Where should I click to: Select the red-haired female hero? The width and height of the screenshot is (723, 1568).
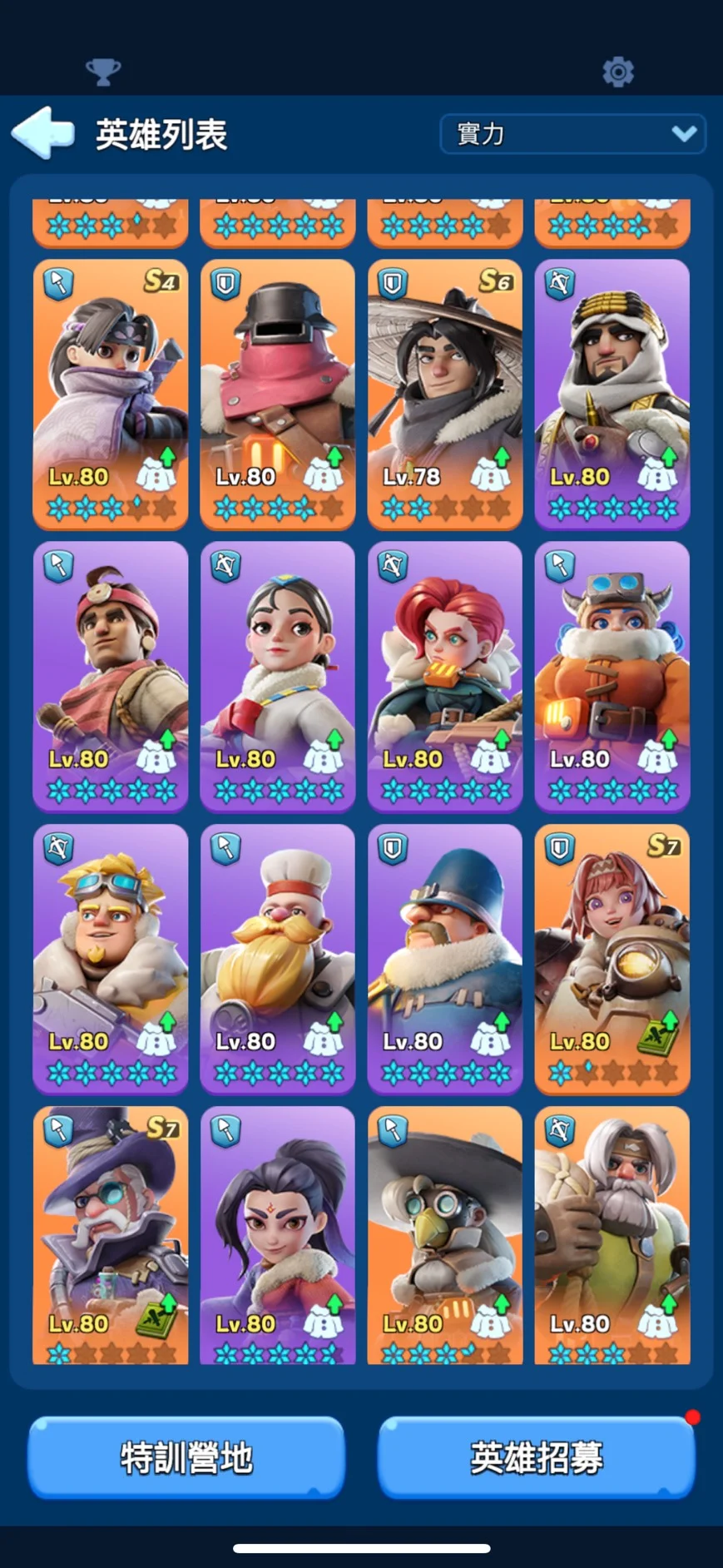445,675
